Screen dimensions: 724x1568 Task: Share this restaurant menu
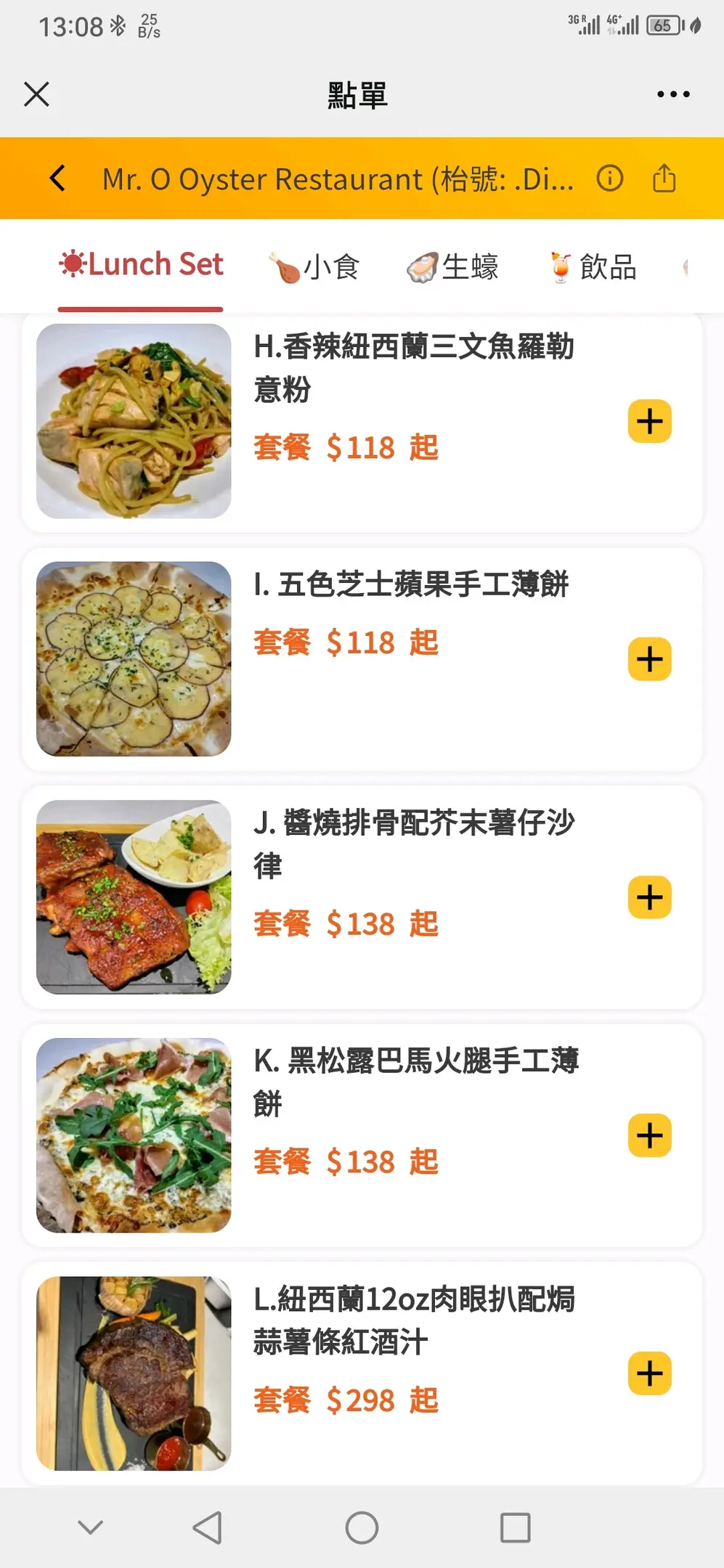pyautogui.click(x=664, y=178)
